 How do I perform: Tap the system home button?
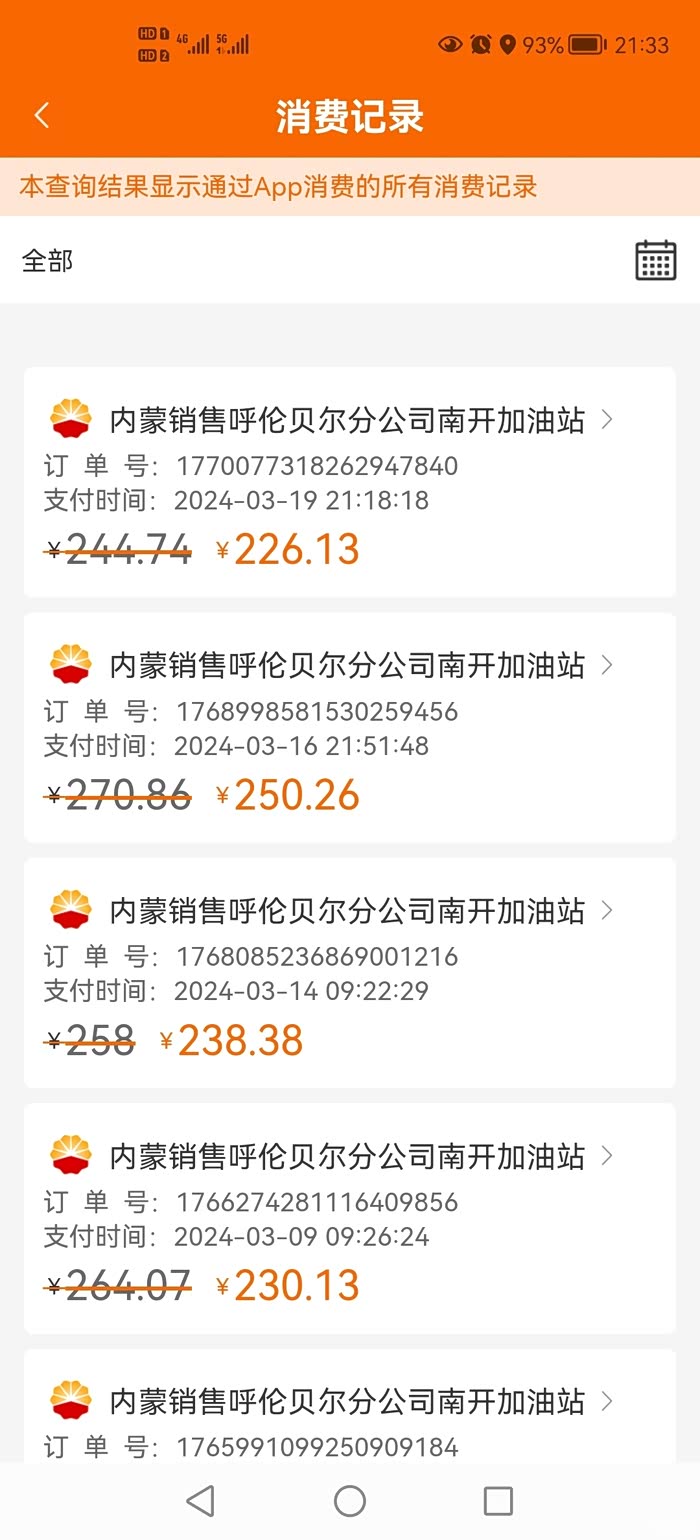[x=349, y=1500]
